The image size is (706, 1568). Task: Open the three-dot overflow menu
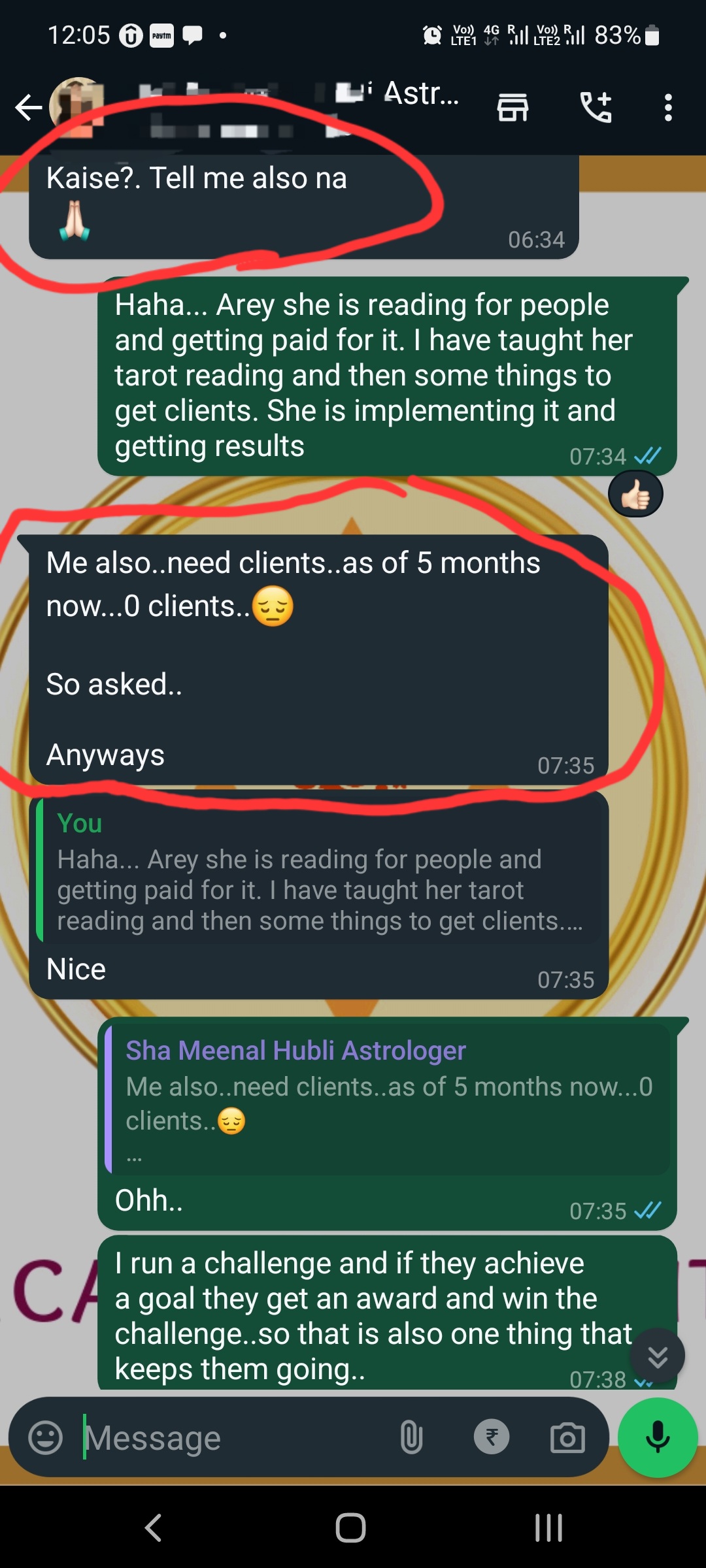[x=667, y=108]
